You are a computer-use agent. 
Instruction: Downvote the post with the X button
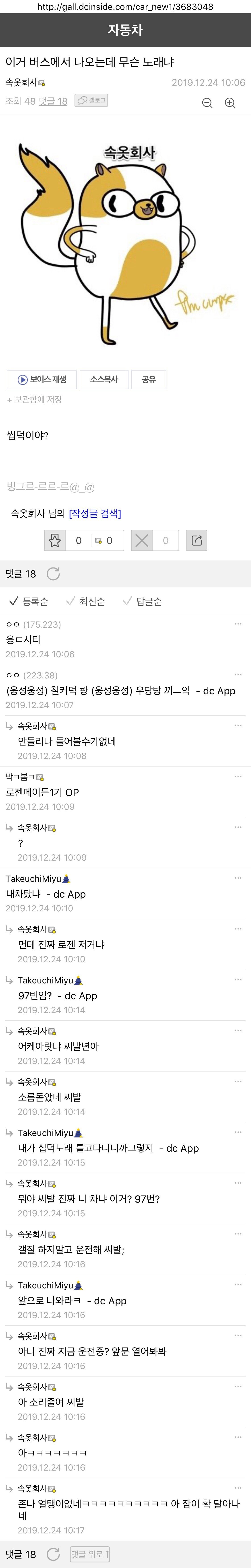142,540
